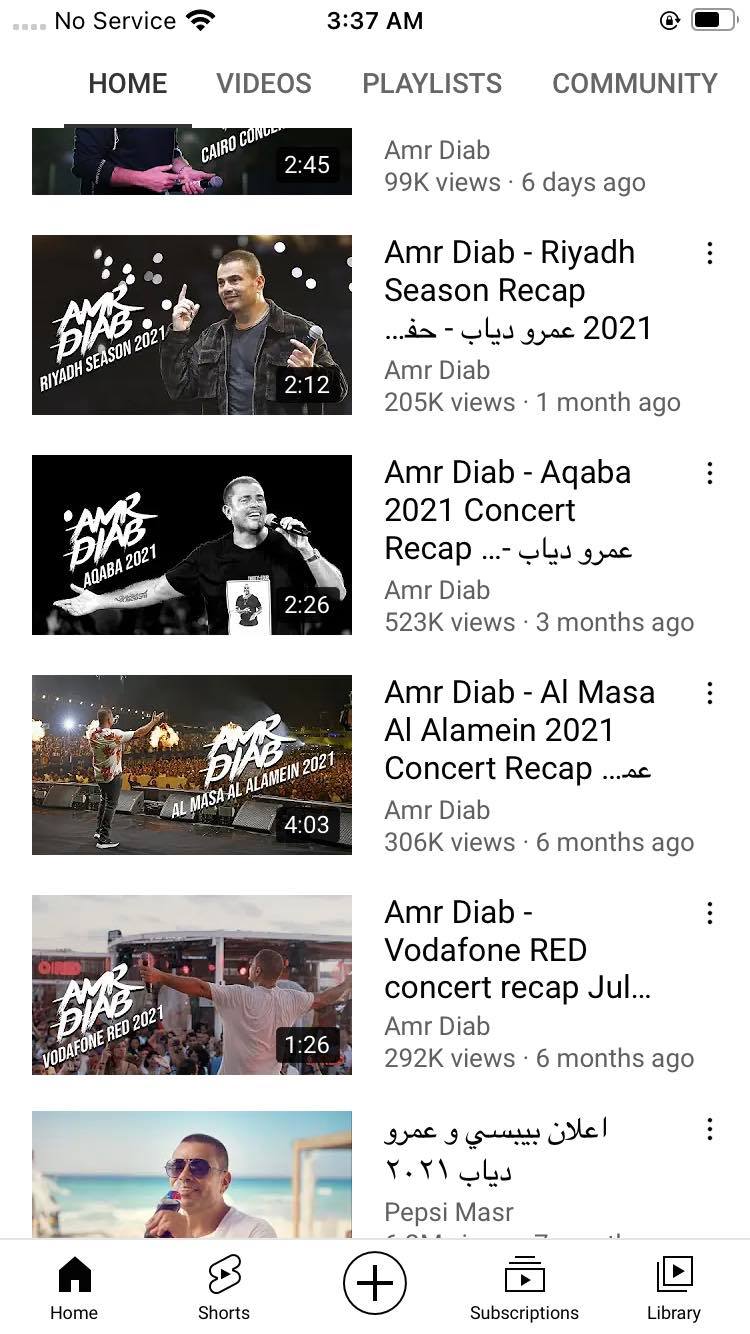Open the Vodafone RED concert recap video
This screenshot has height=1334, width=750.
click(192, 985)
